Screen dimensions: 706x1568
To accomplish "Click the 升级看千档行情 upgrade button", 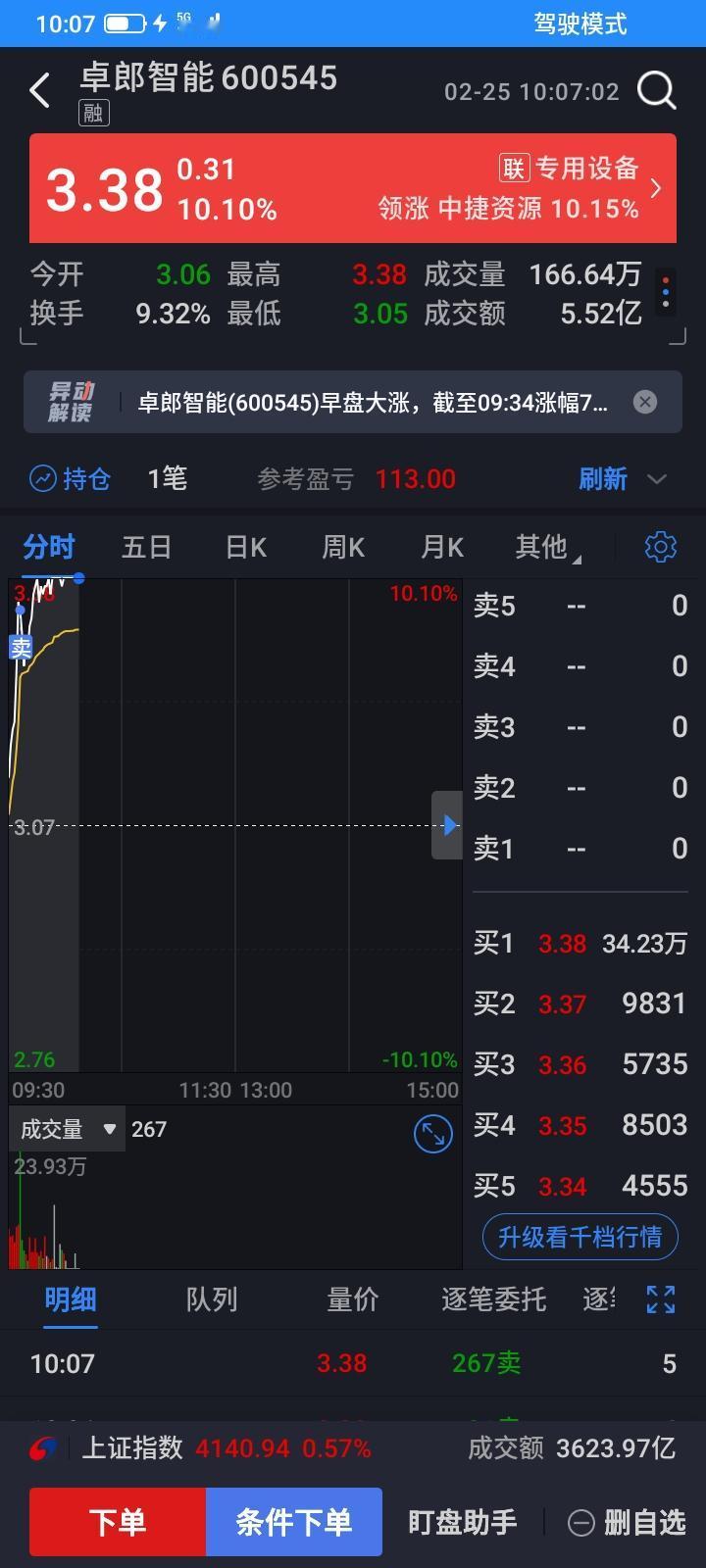I will tap(579, 1237).
